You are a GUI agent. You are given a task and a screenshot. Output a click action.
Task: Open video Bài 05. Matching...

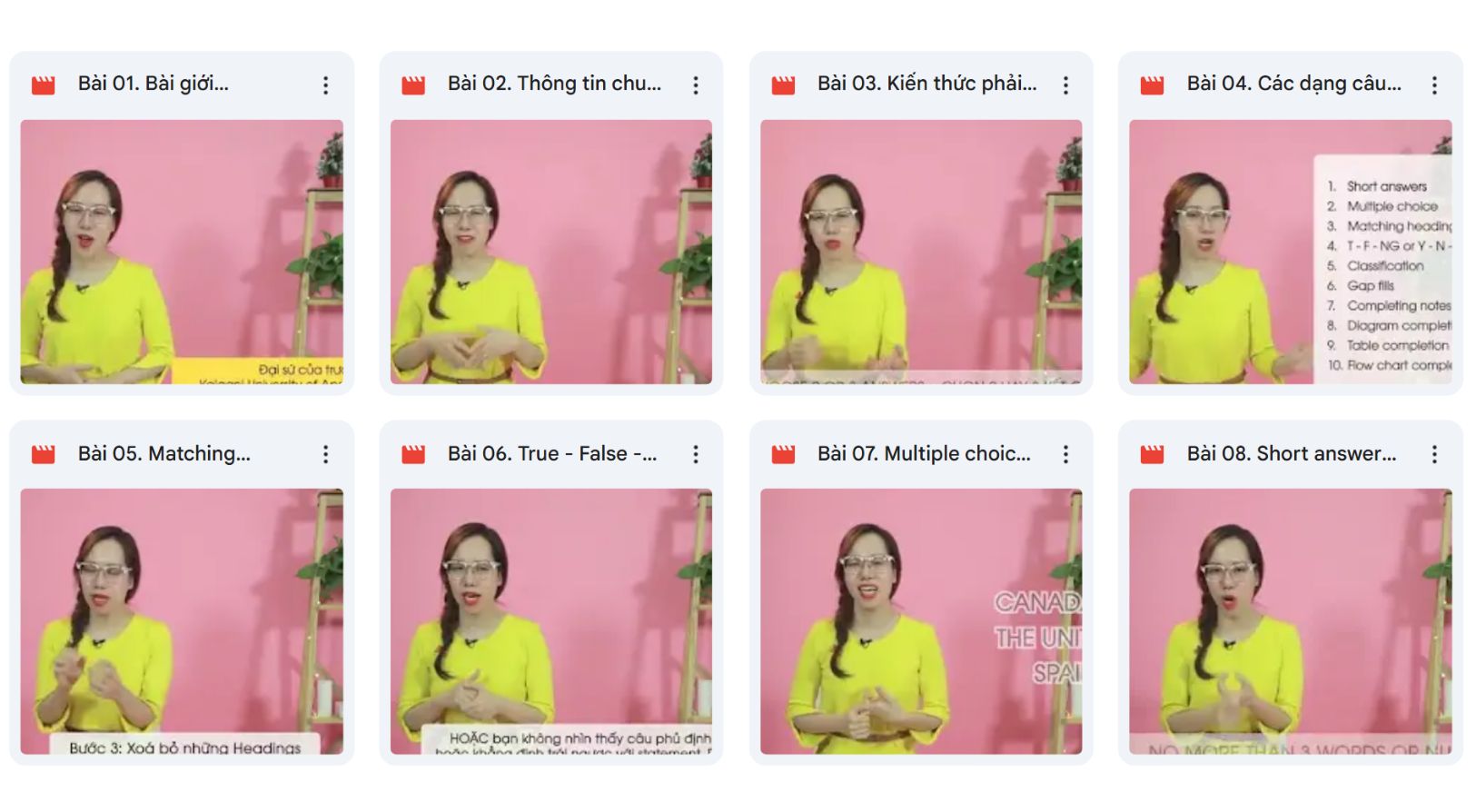(x=182, y=621)
